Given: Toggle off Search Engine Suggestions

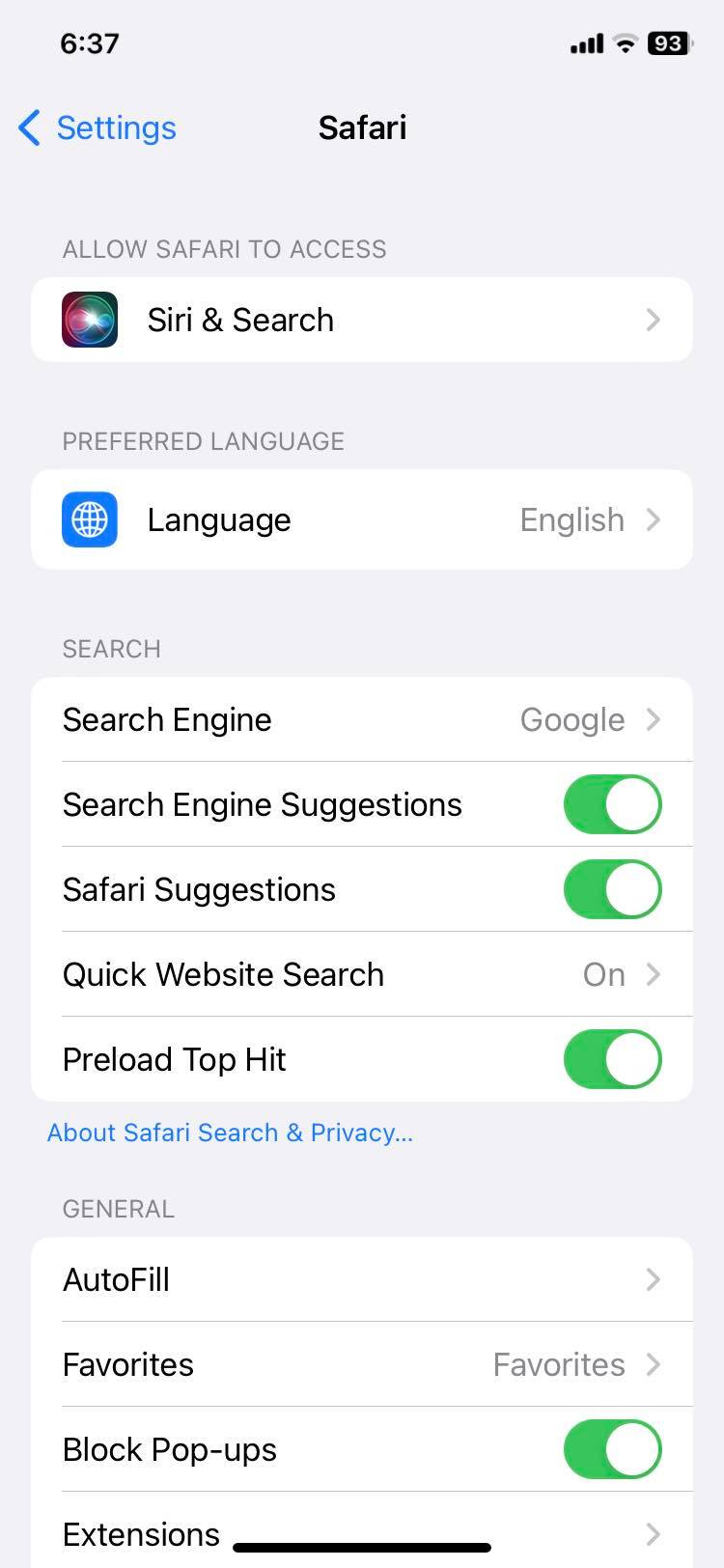Looking at the screenshot, I should (613, 804).
